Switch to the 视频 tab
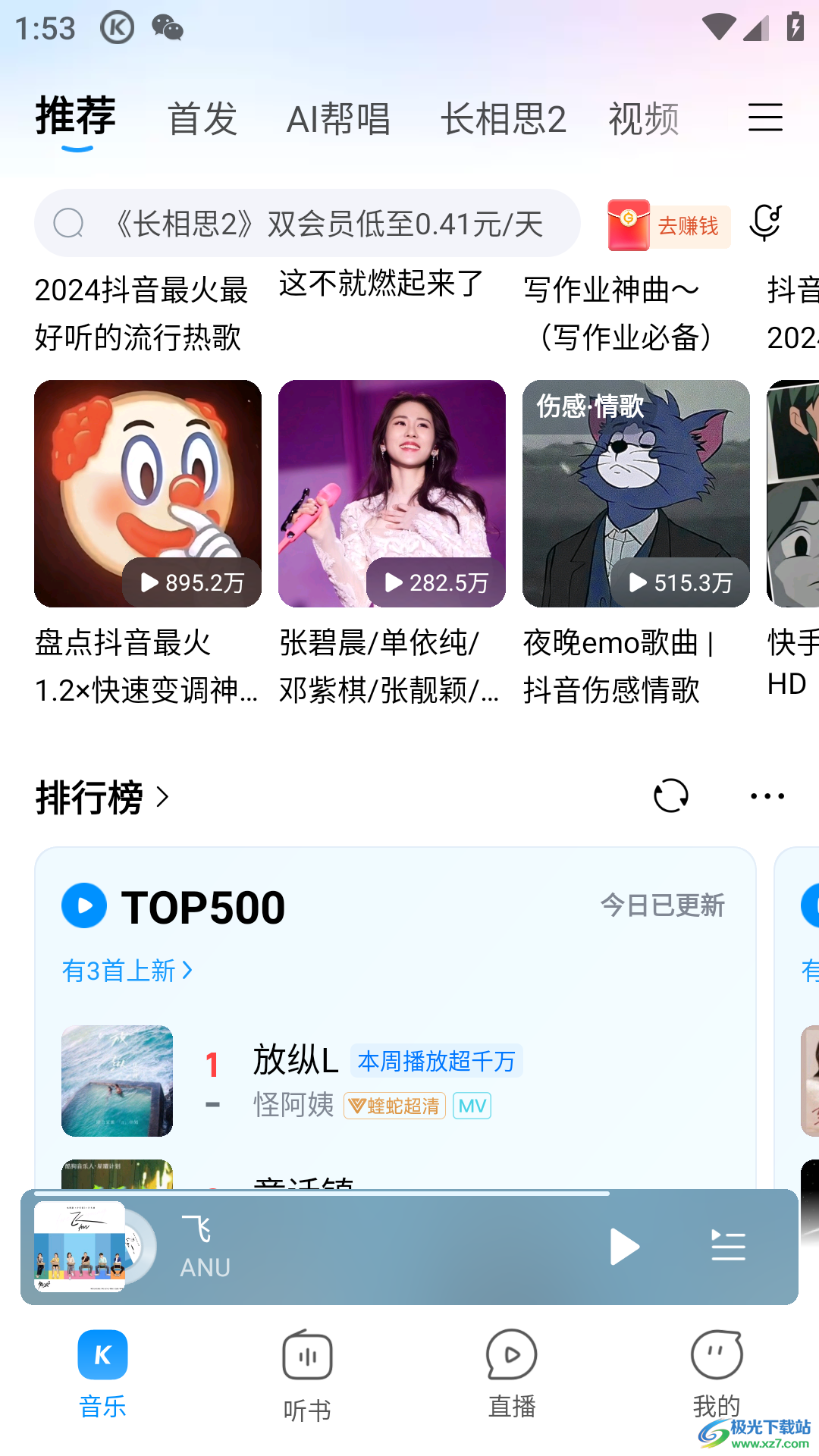 click(x=644, y=119)
